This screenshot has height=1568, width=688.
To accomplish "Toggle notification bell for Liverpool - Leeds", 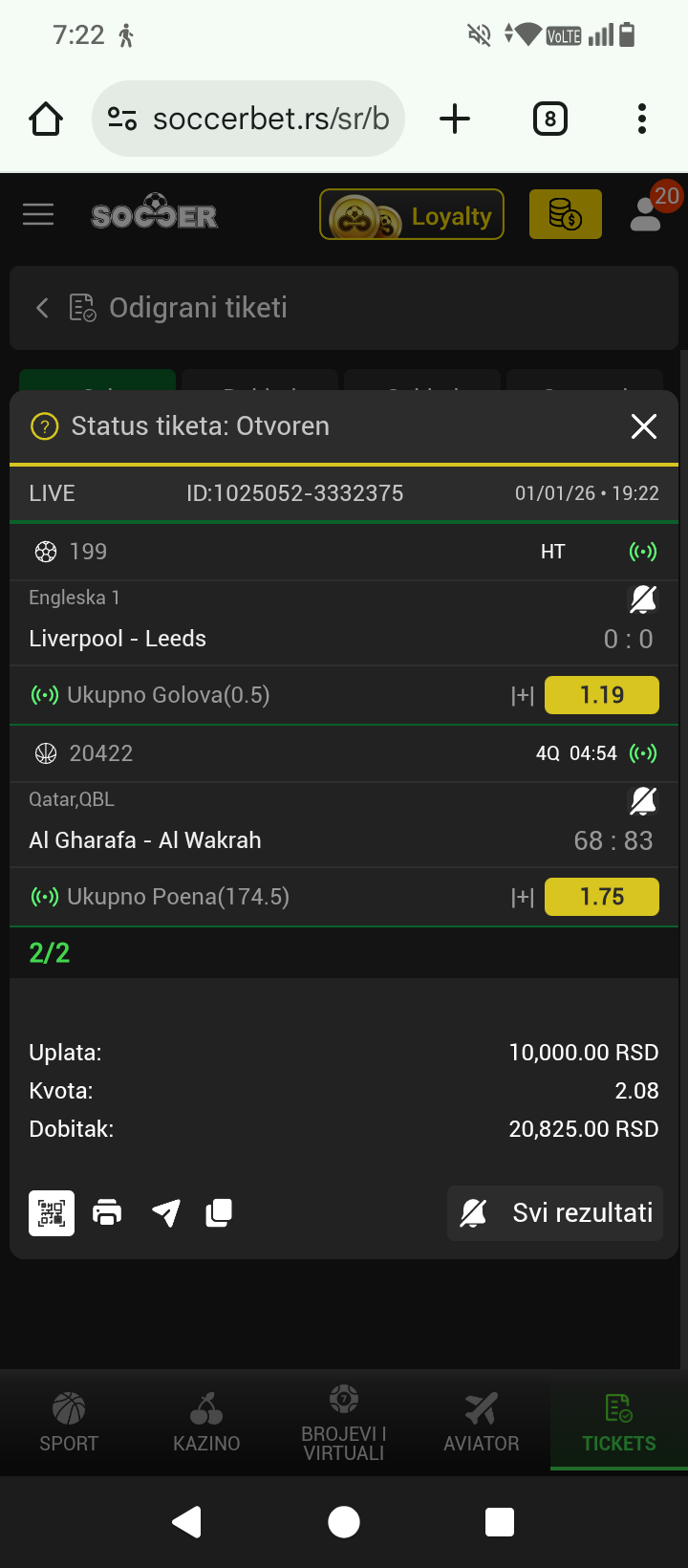I will (643, 599).
